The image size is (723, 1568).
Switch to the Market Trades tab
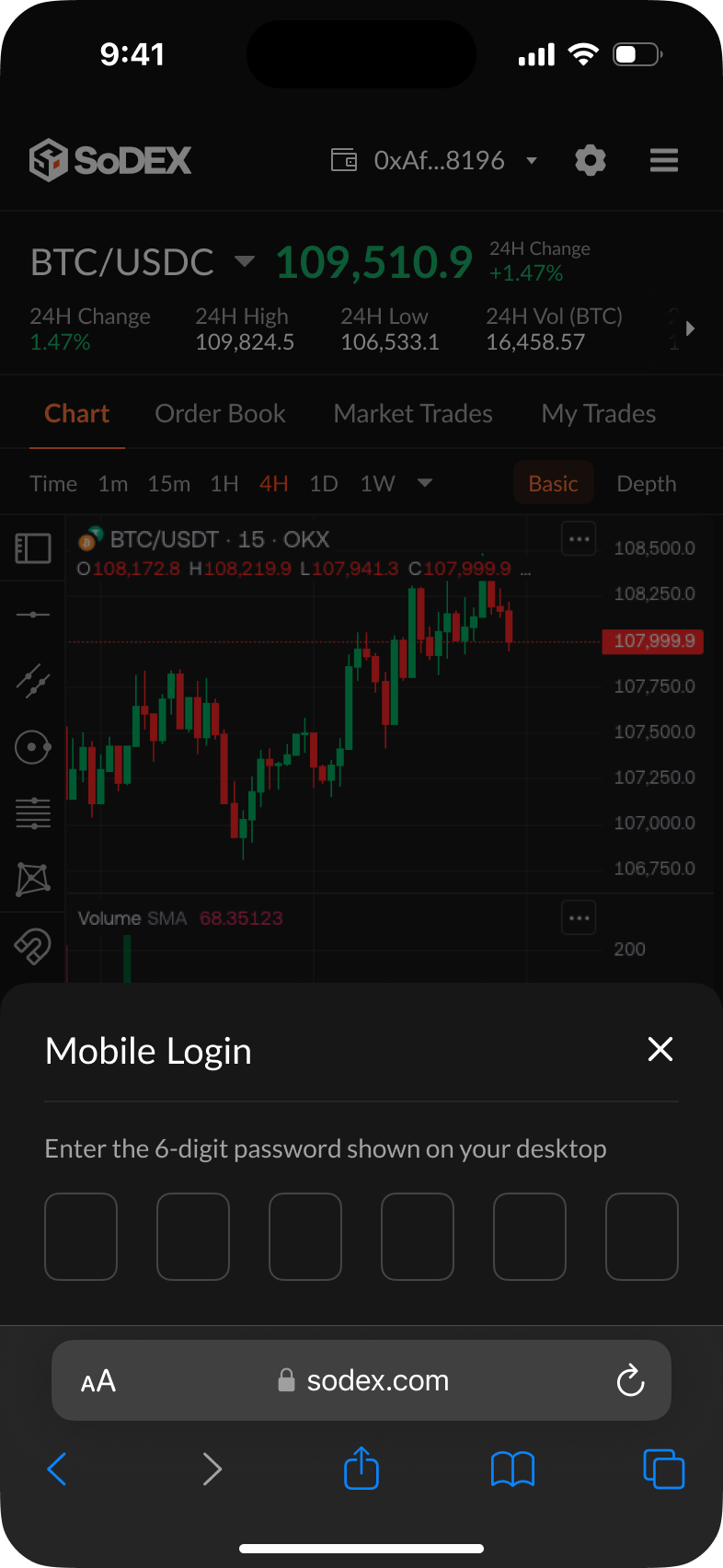pyautogui.click(x=413, y=414)
